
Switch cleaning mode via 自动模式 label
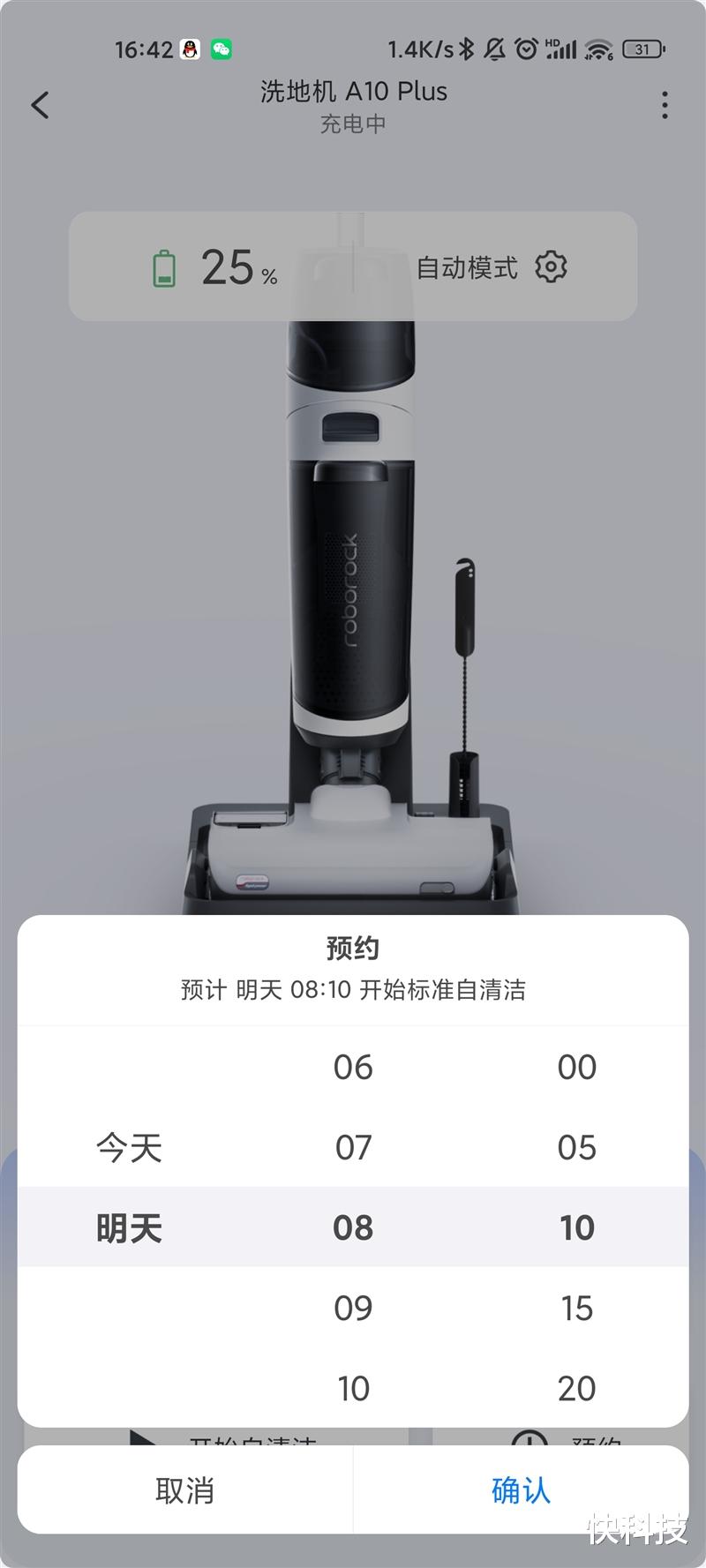click(468, 266)
